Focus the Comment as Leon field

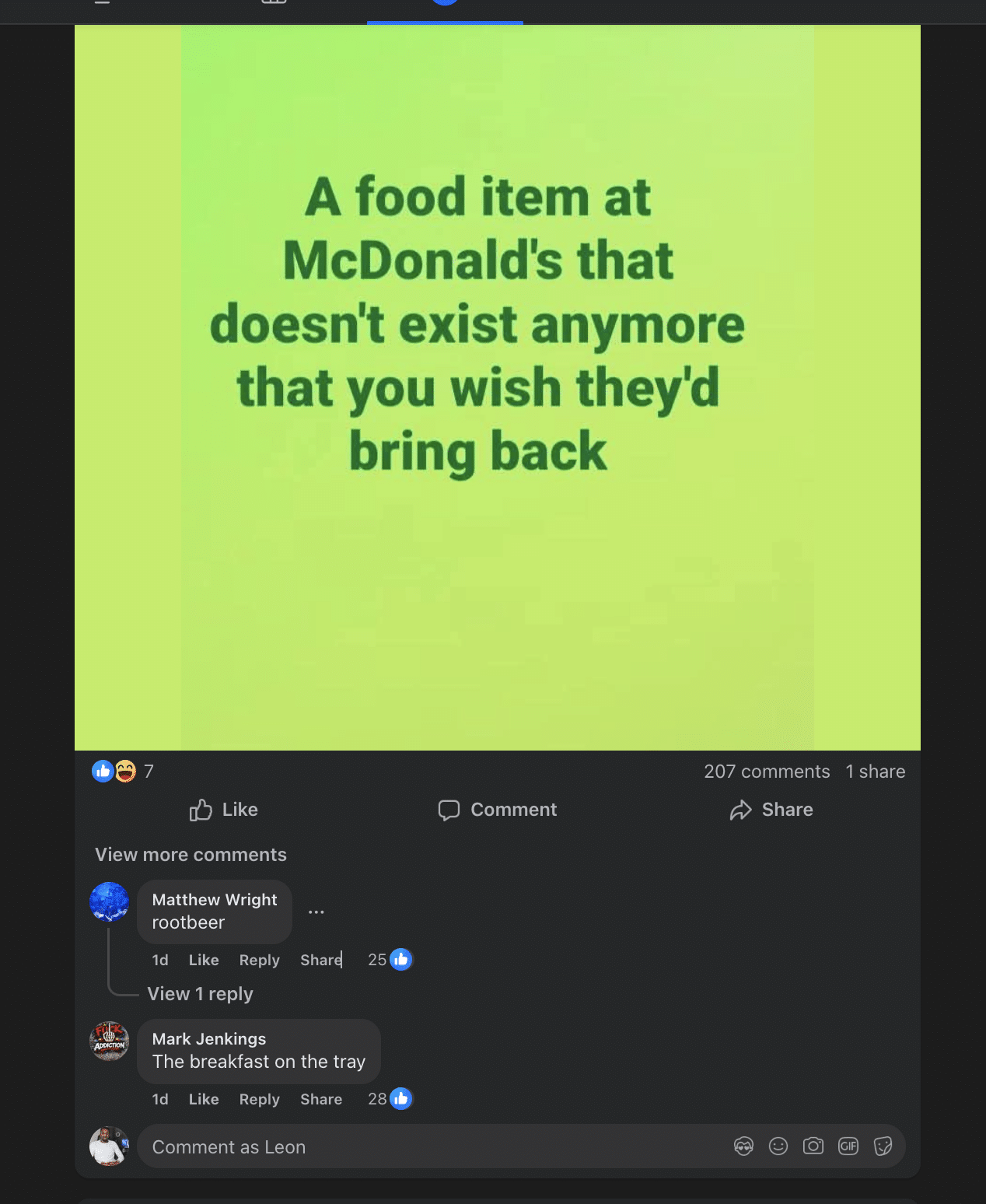pyautogui.click(x=428, y=1146)
